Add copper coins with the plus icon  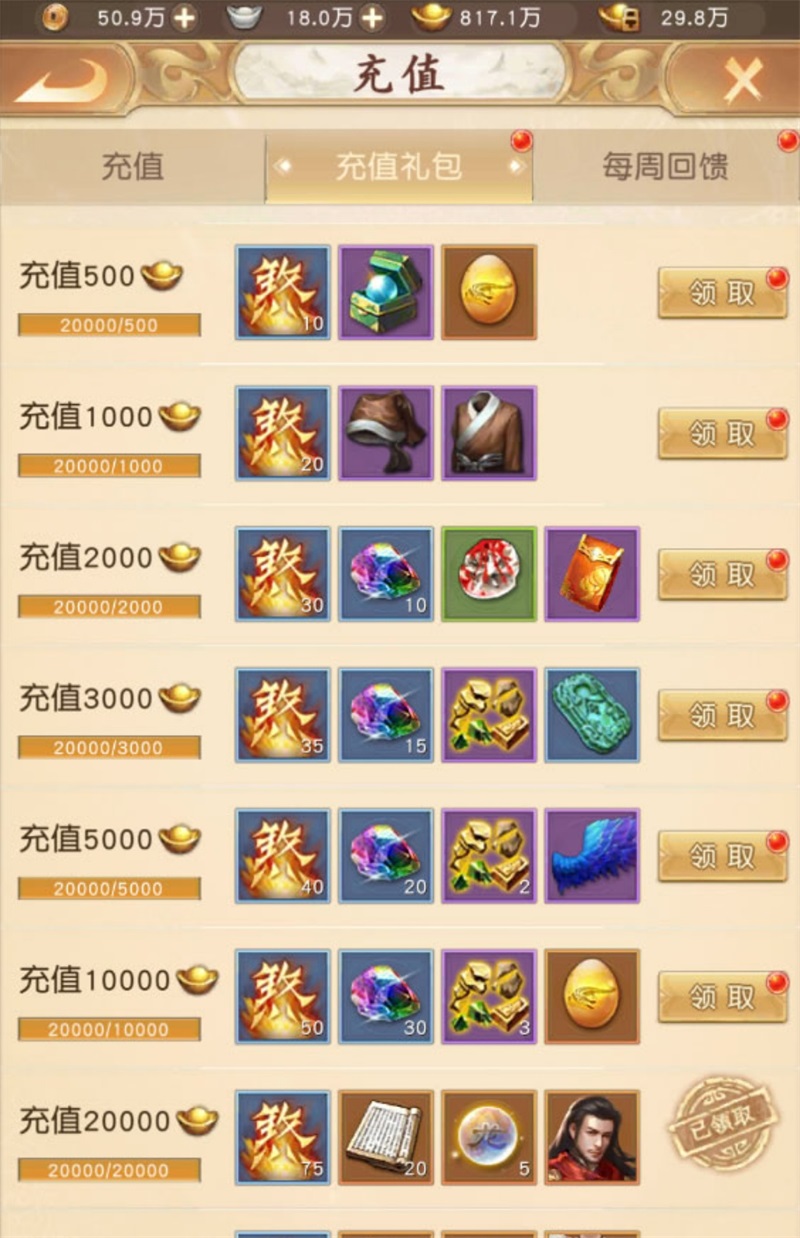point(184,17)
